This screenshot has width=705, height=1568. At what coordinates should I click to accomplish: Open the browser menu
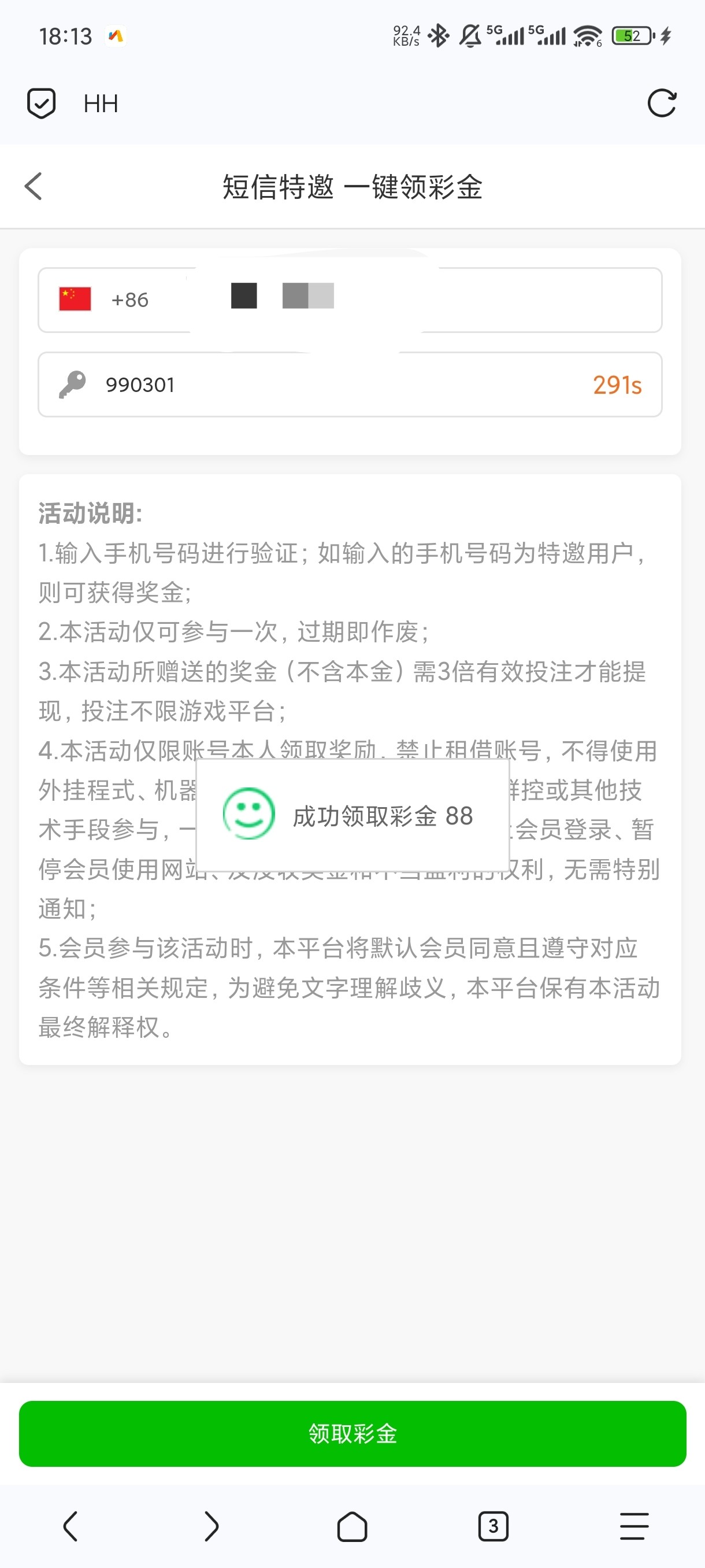(x=634, y=1526)
